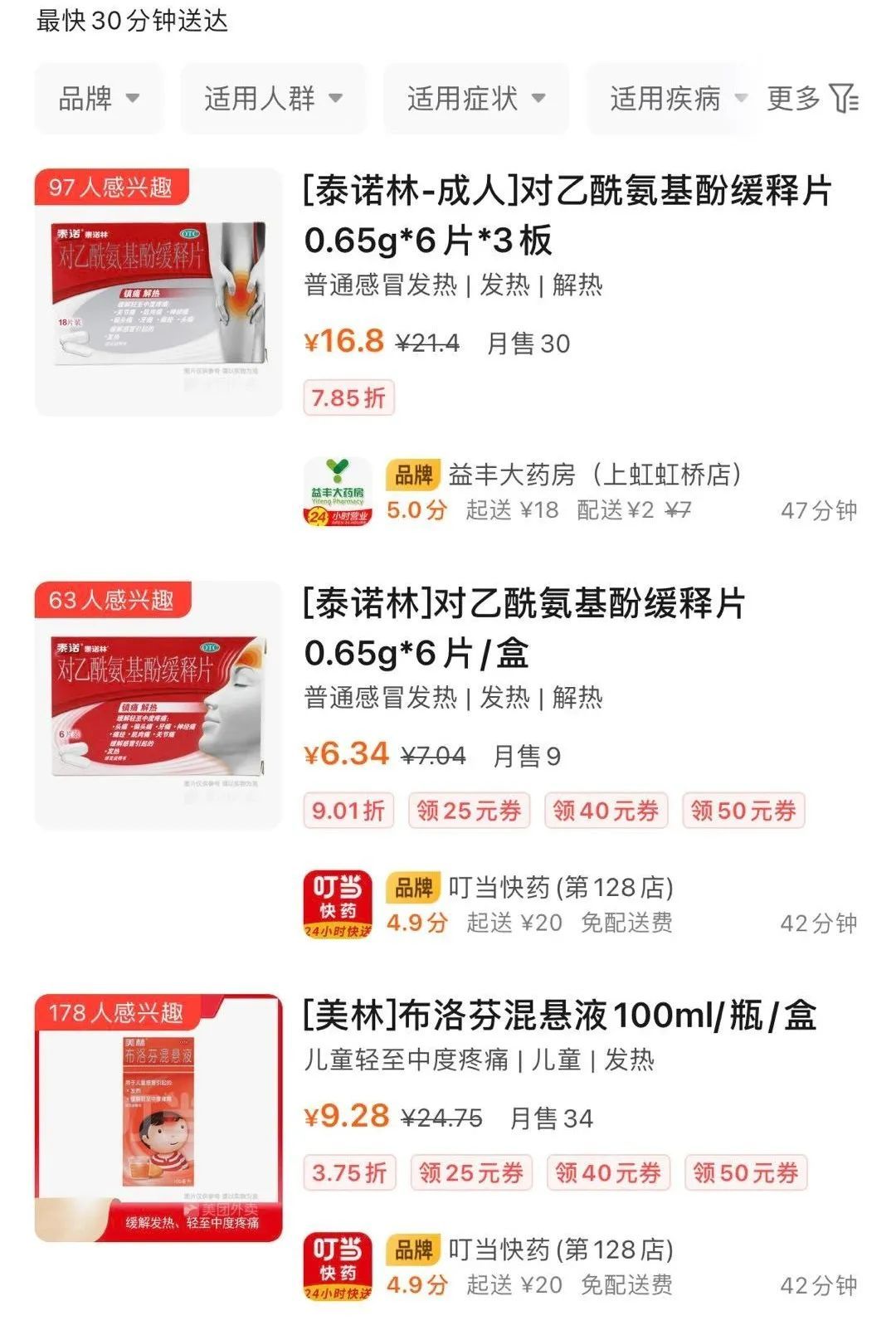
Task: Get 领50元券 for 美林 布洛芬混悬液
Action: tap(745, 1173)
